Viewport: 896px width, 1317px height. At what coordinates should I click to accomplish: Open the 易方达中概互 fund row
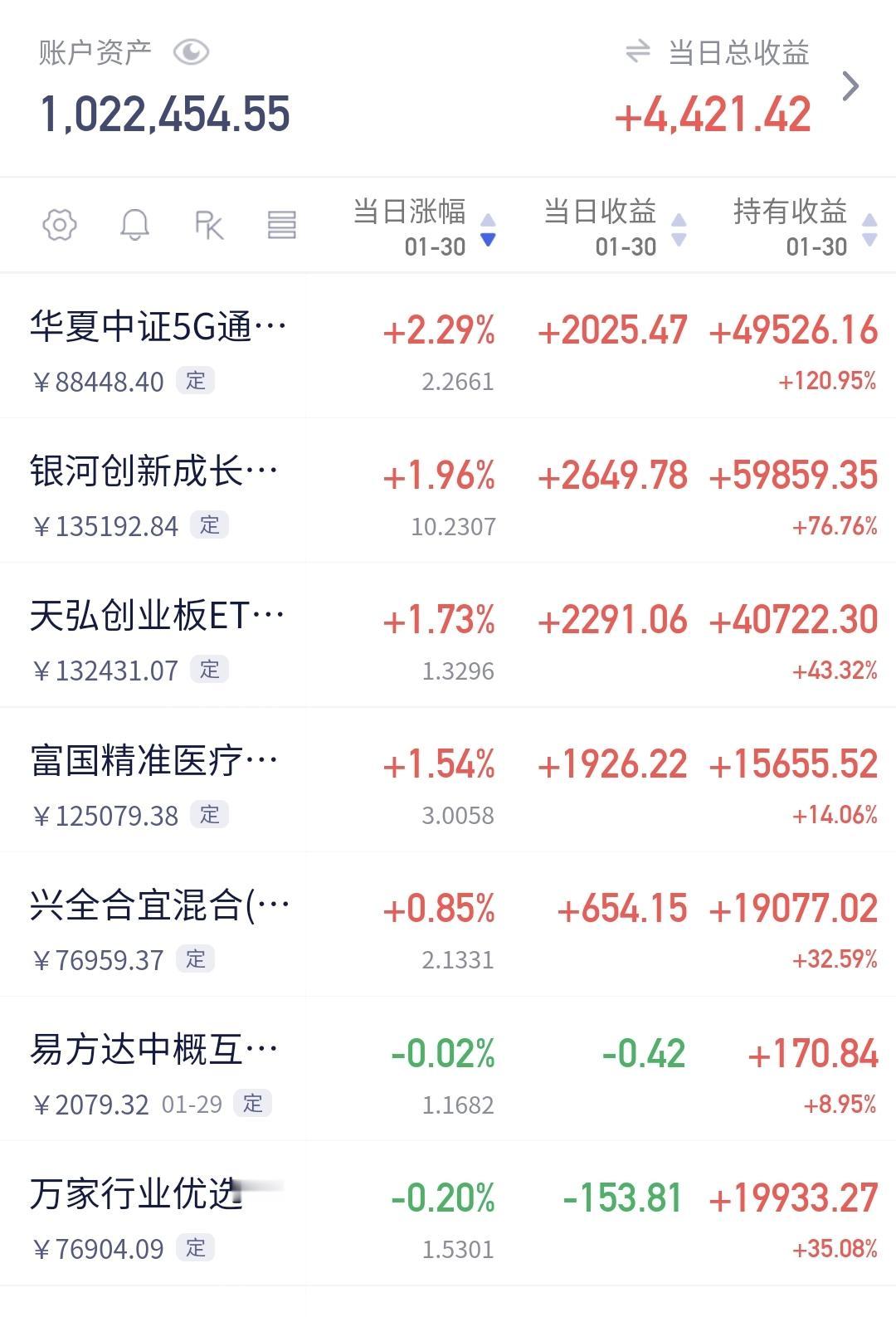[x=448, y=1068]
